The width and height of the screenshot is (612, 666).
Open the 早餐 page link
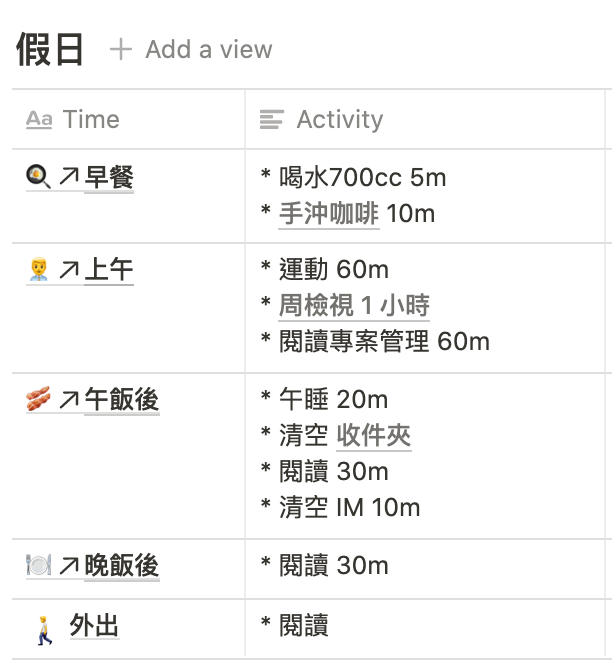pos(108,178)
